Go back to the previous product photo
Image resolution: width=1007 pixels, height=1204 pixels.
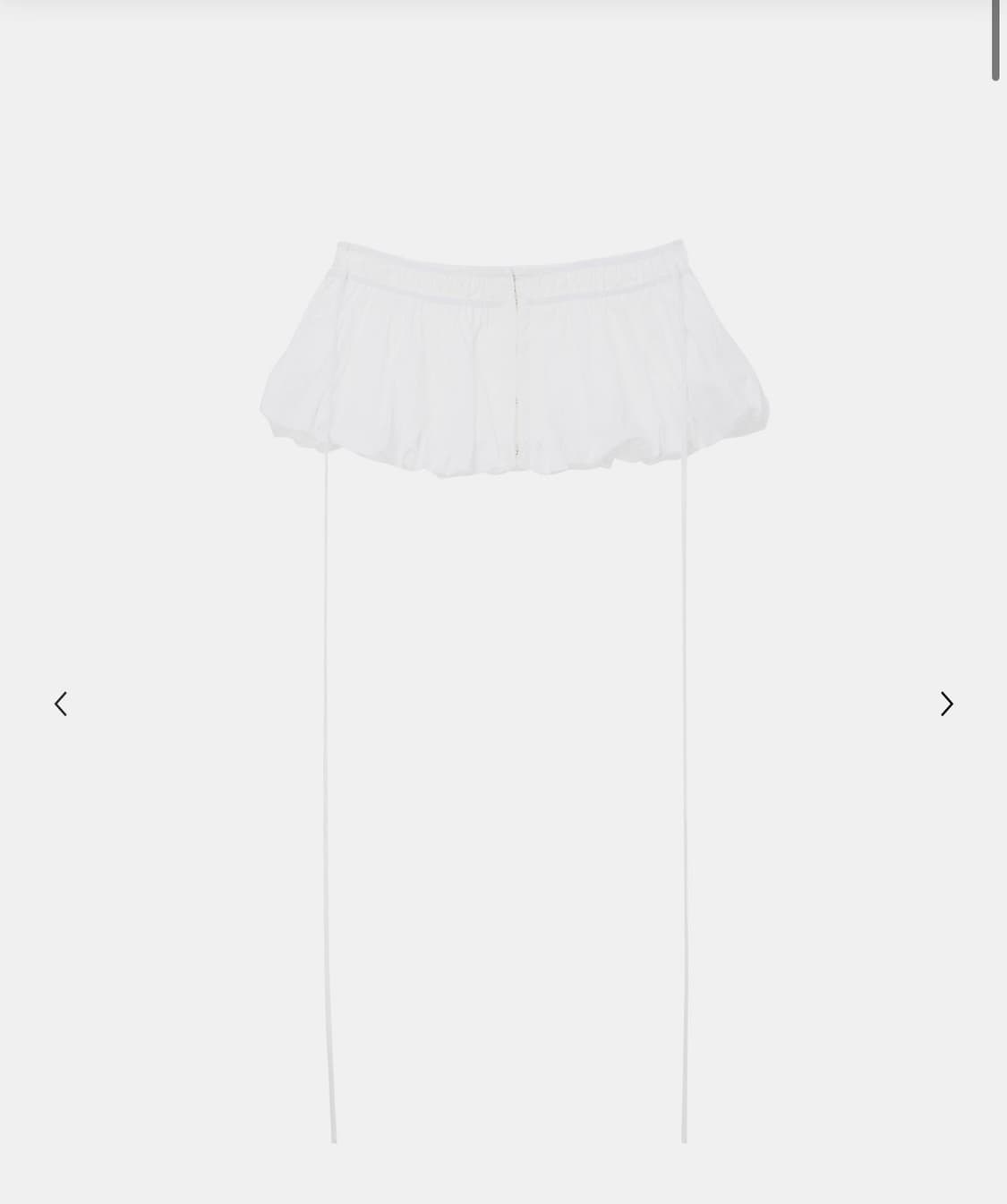tap(60, 704)
